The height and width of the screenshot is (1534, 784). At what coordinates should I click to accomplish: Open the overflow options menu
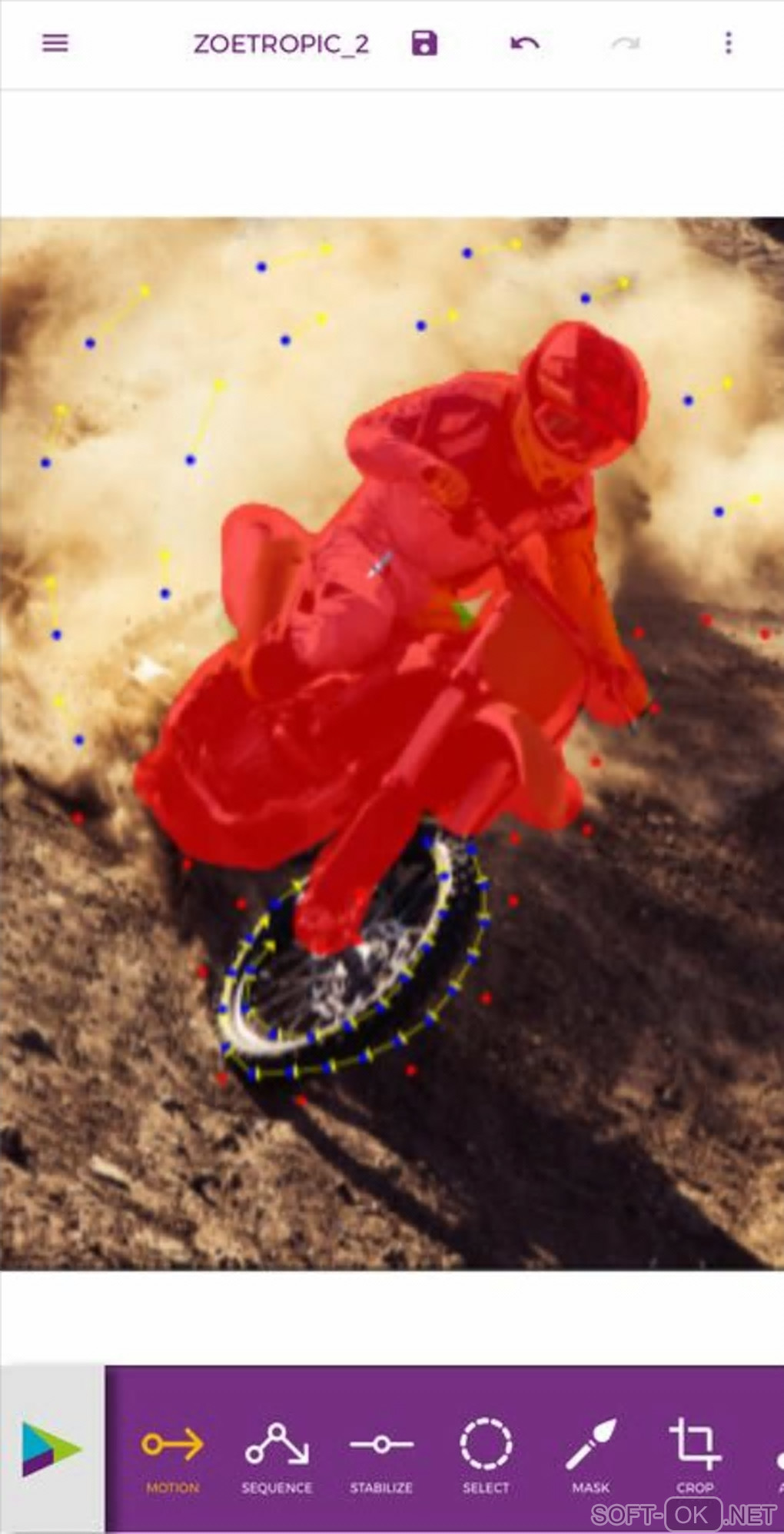(x=728, y=43)
